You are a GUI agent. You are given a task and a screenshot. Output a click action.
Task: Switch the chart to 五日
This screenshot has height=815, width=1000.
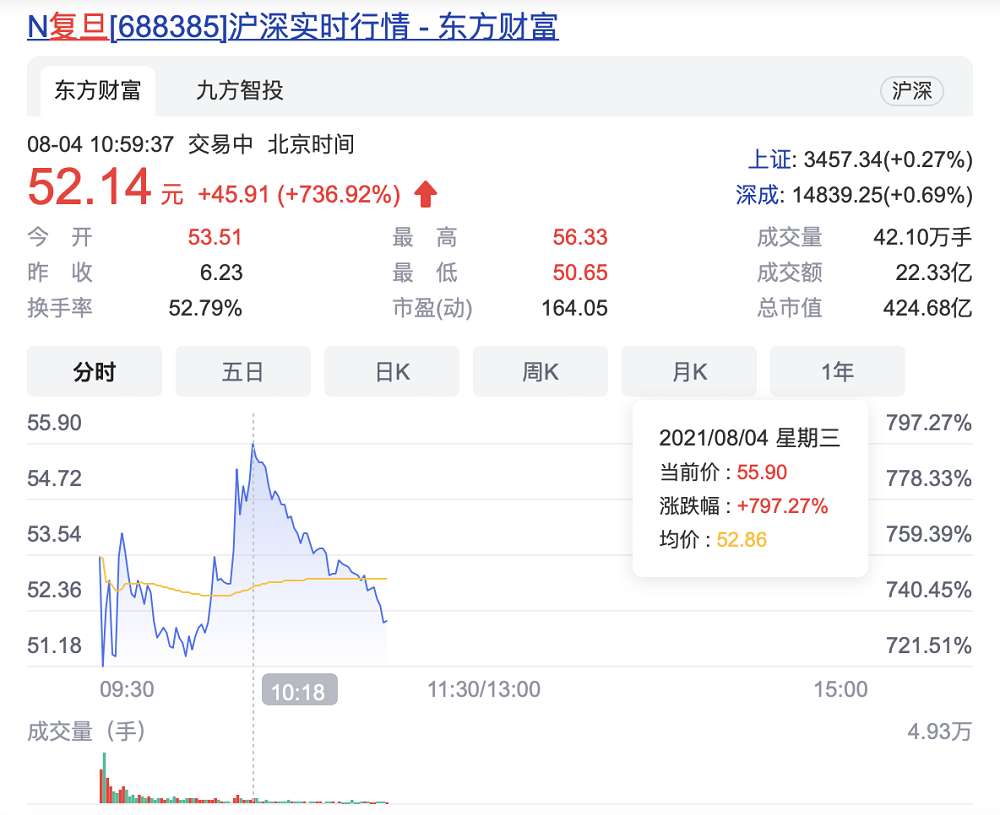pos(243,372)
